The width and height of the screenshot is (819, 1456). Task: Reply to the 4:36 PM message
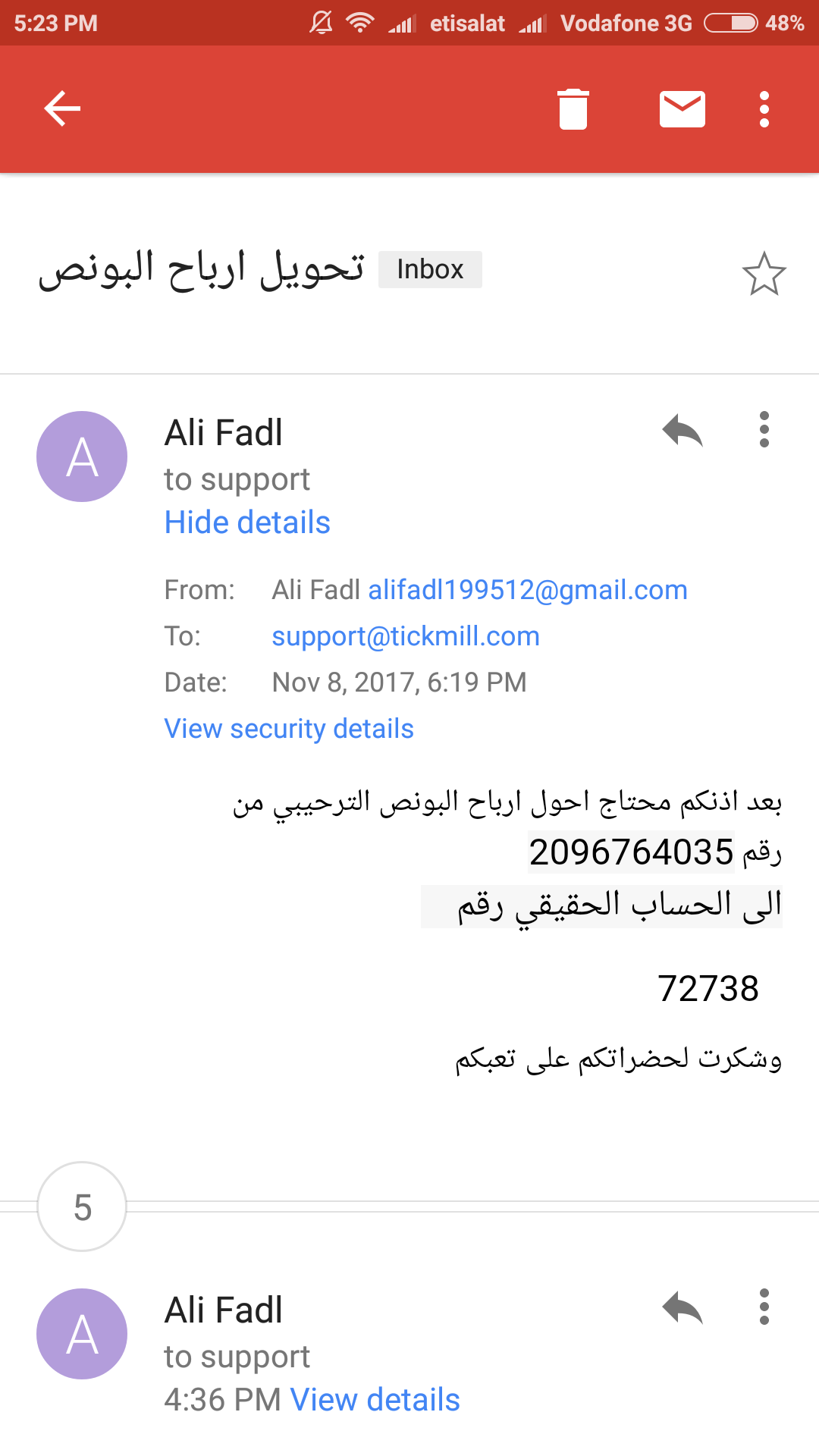[682, 1307]
